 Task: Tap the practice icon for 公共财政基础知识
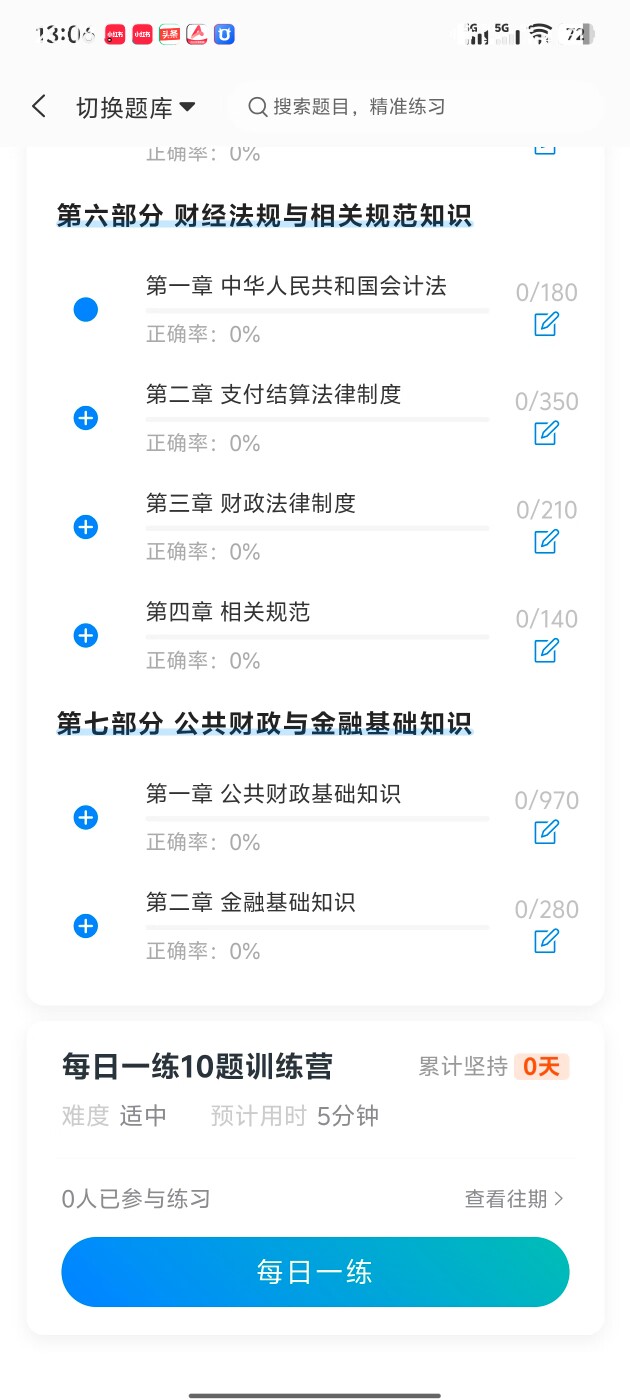546,832
